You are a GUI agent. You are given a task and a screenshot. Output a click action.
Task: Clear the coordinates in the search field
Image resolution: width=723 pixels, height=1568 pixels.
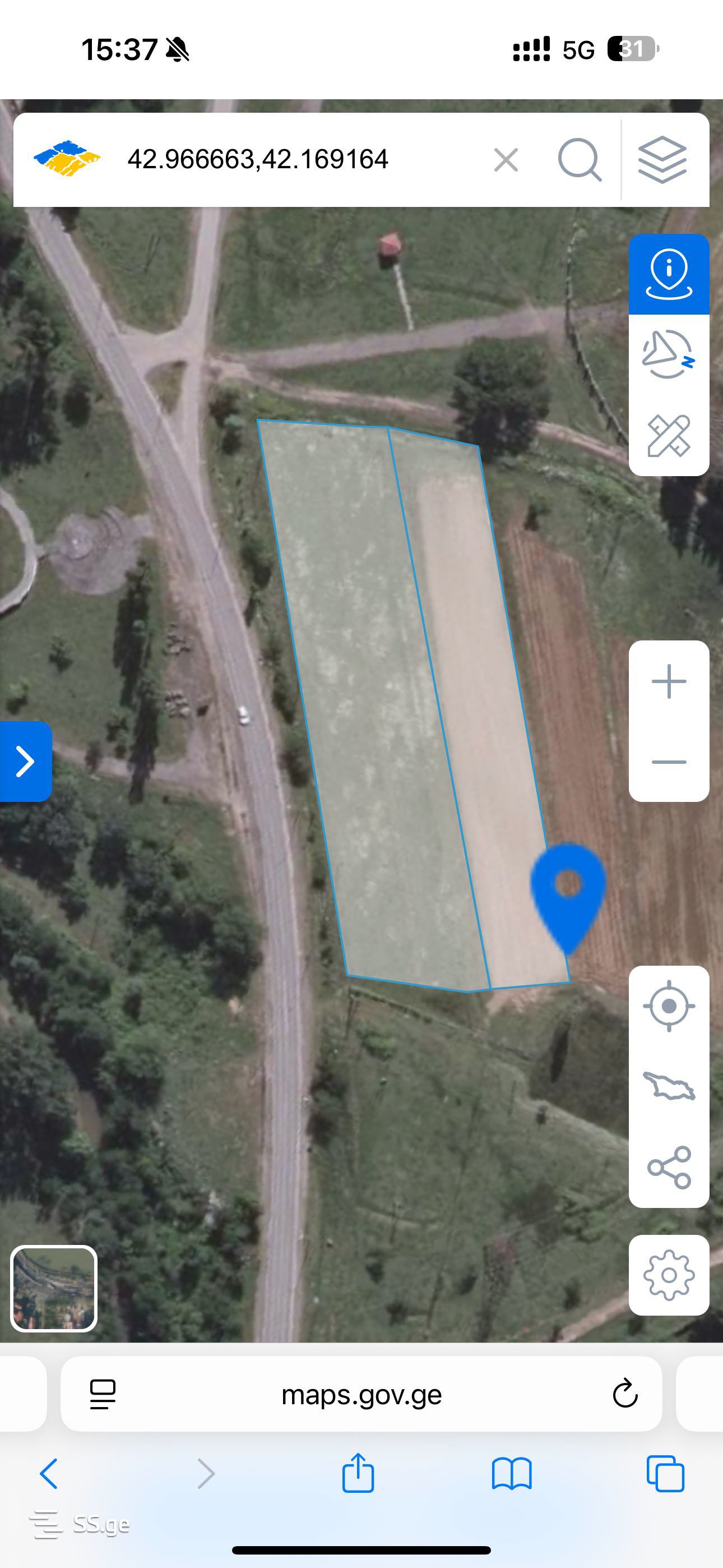tap(506, 160)
